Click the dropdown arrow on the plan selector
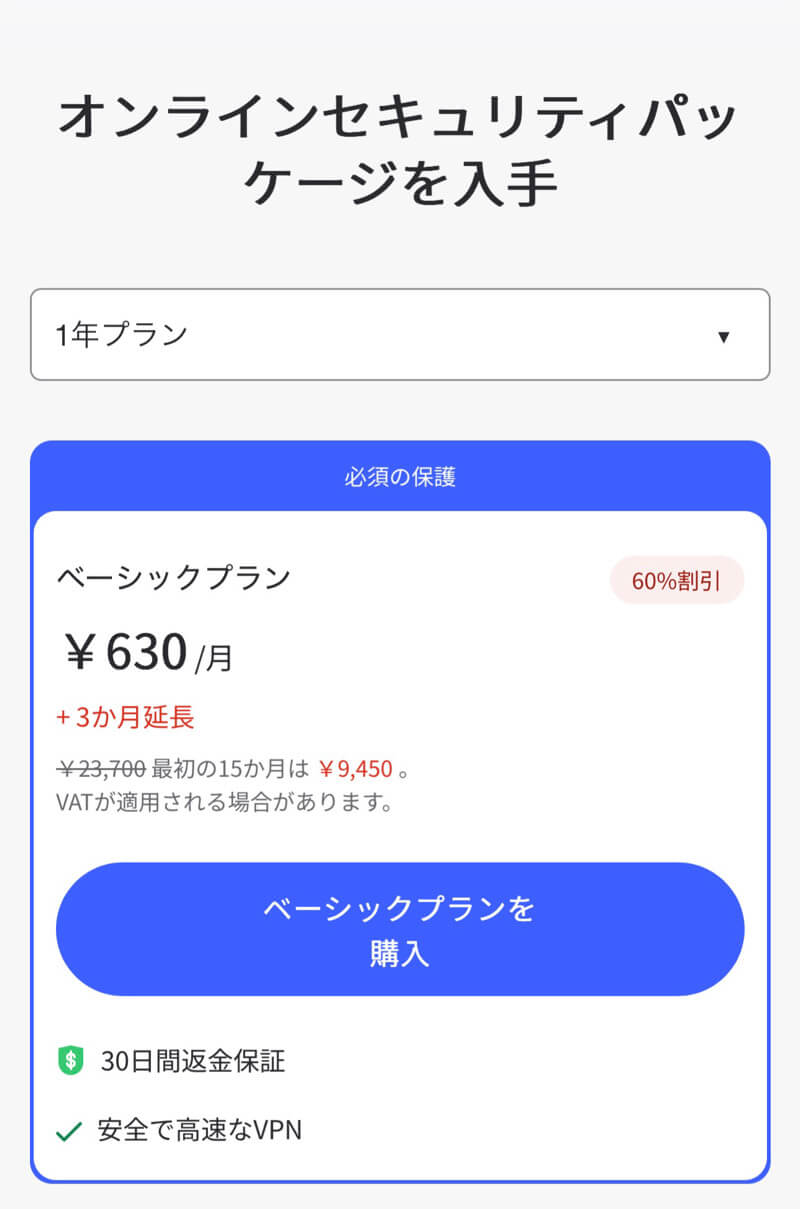This screenshot has height=1209, width=800. 724,336
